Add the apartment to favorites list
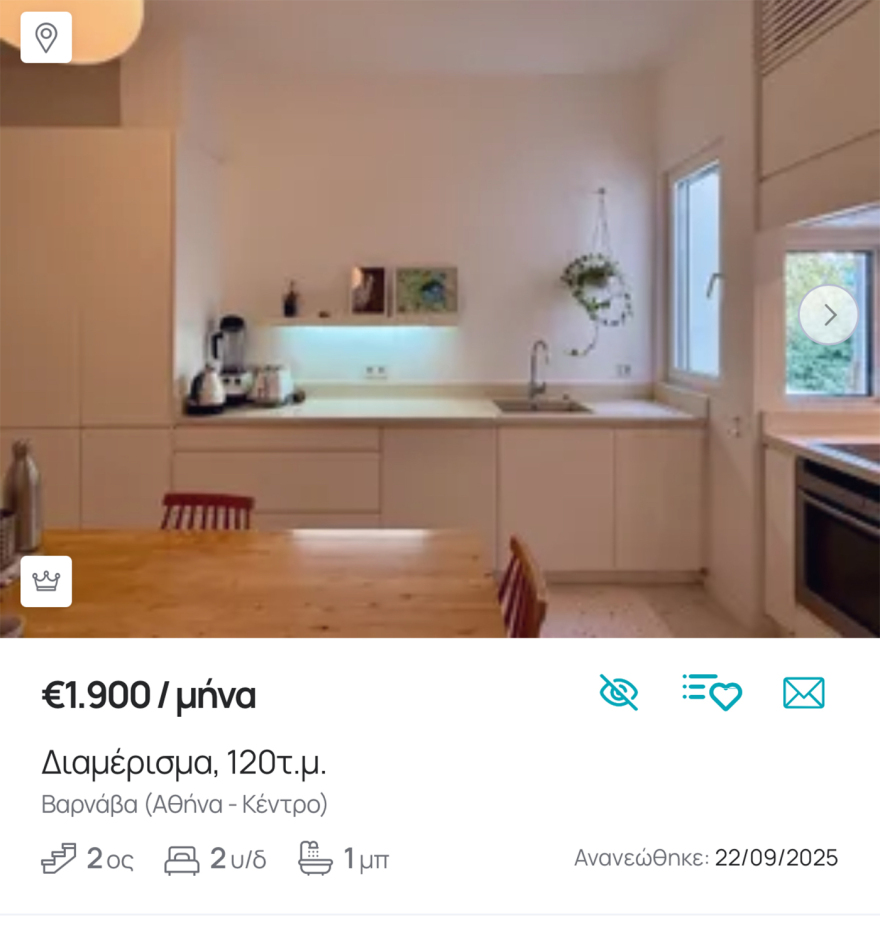 click(x=711, y=692)
